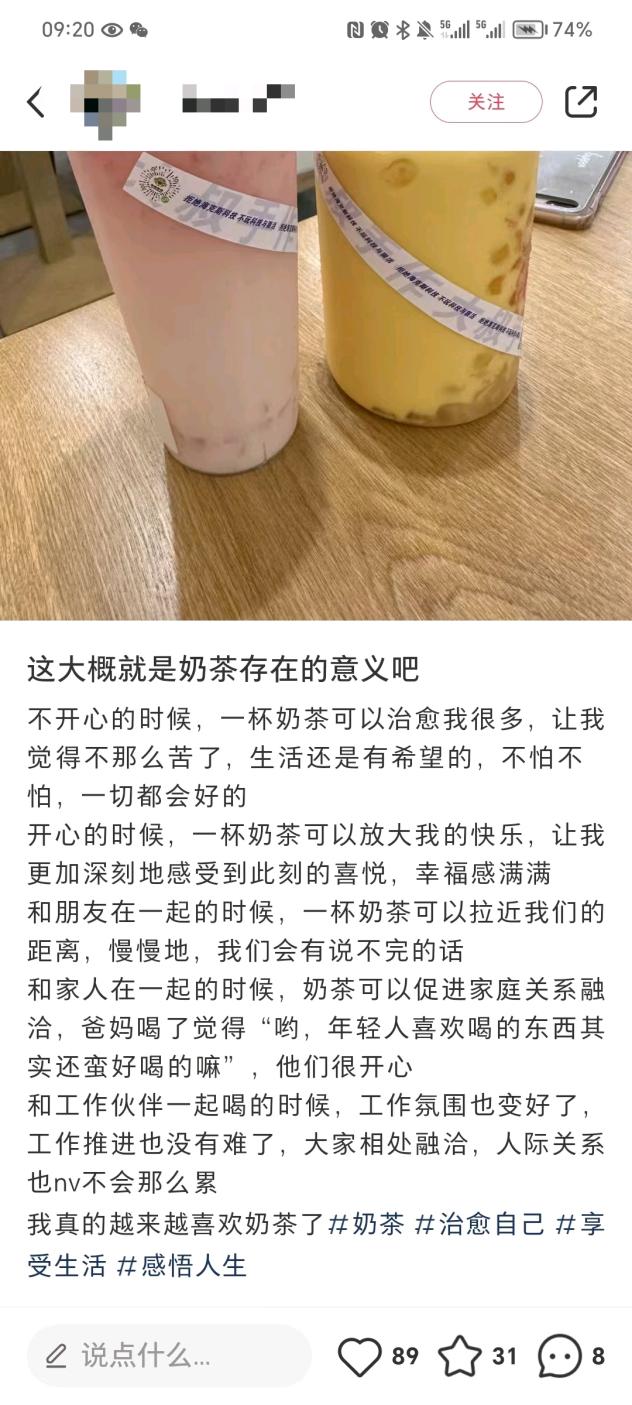Open the comments bubble icon

pyautogui.click(x=559, y=1356)
